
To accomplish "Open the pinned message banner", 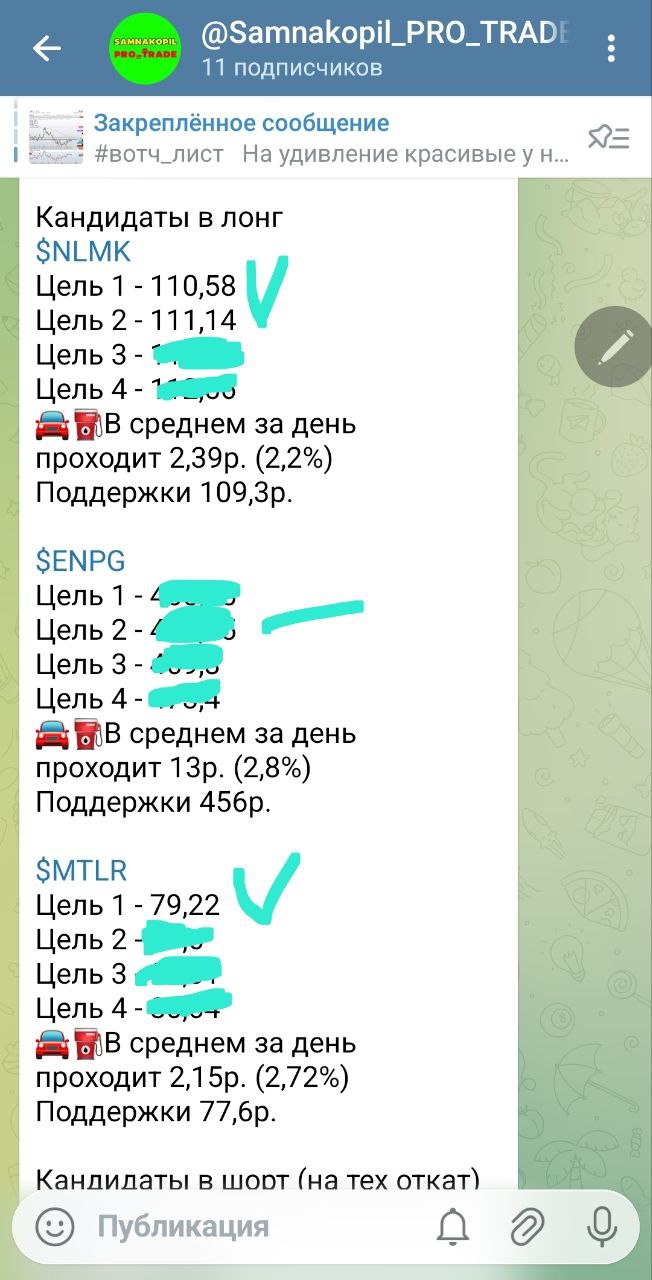I will (x=300, y=138).
